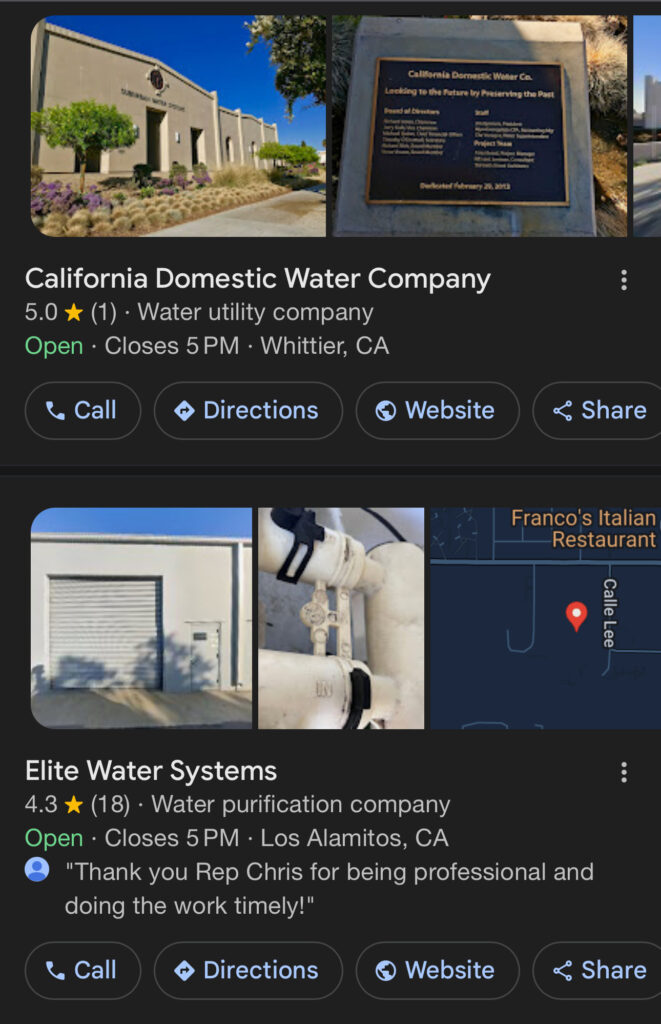The height and width of the screenshot is (1024, 661).
Task: Share Elite Water Systems listing
Action: (600, 970)
